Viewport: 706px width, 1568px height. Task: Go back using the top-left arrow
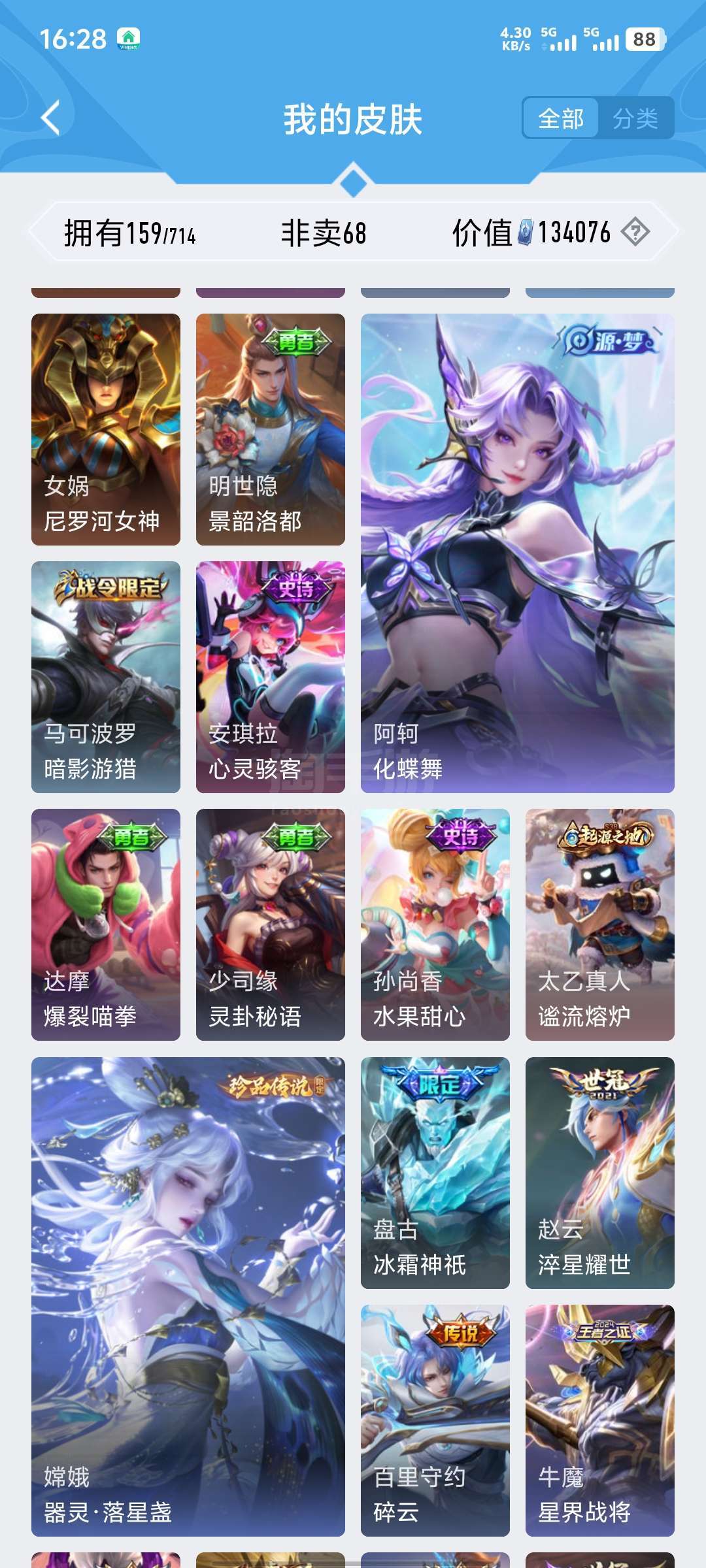click(x=50, y=118)
